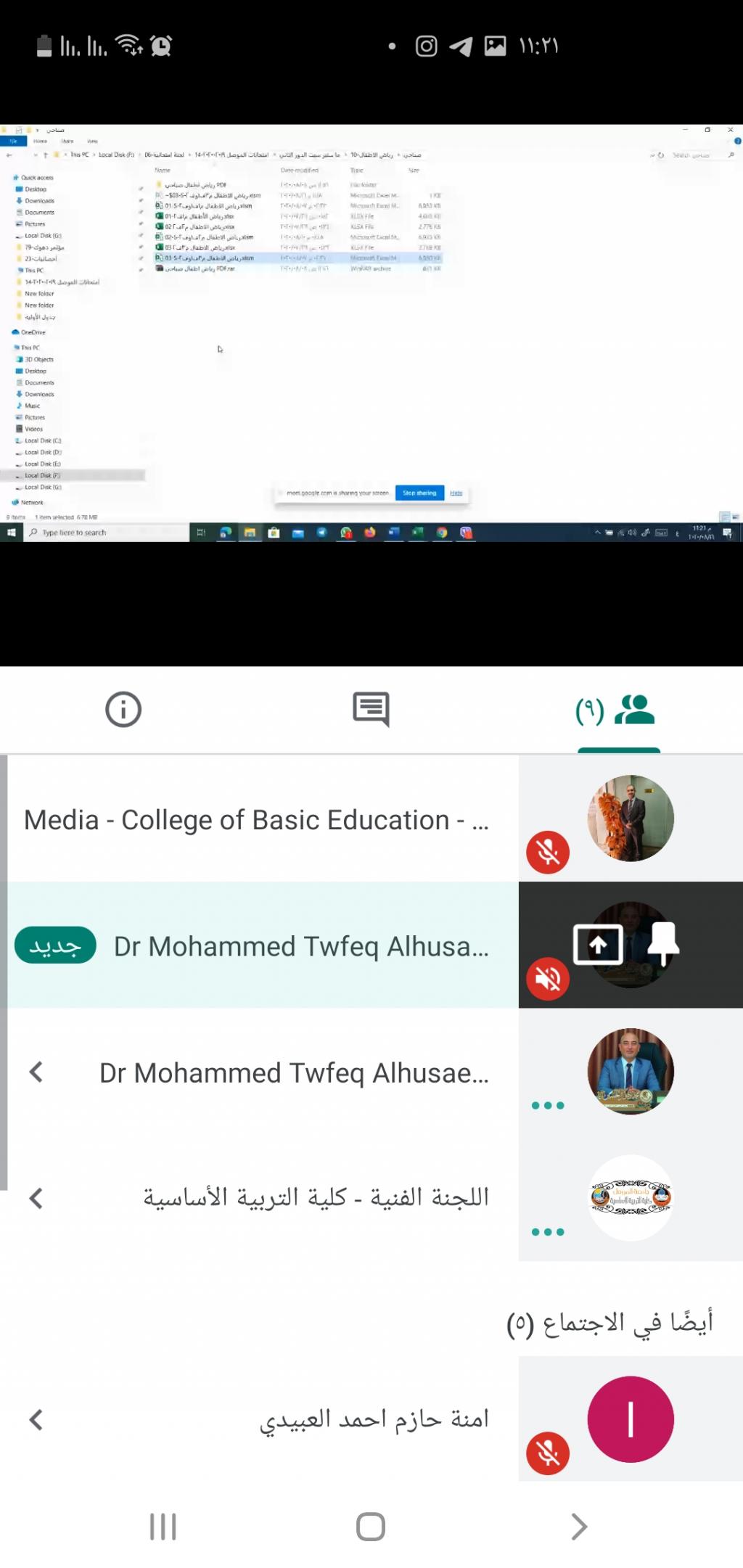Go to the home screen
743x1568 pixels.
point(371,1527)
